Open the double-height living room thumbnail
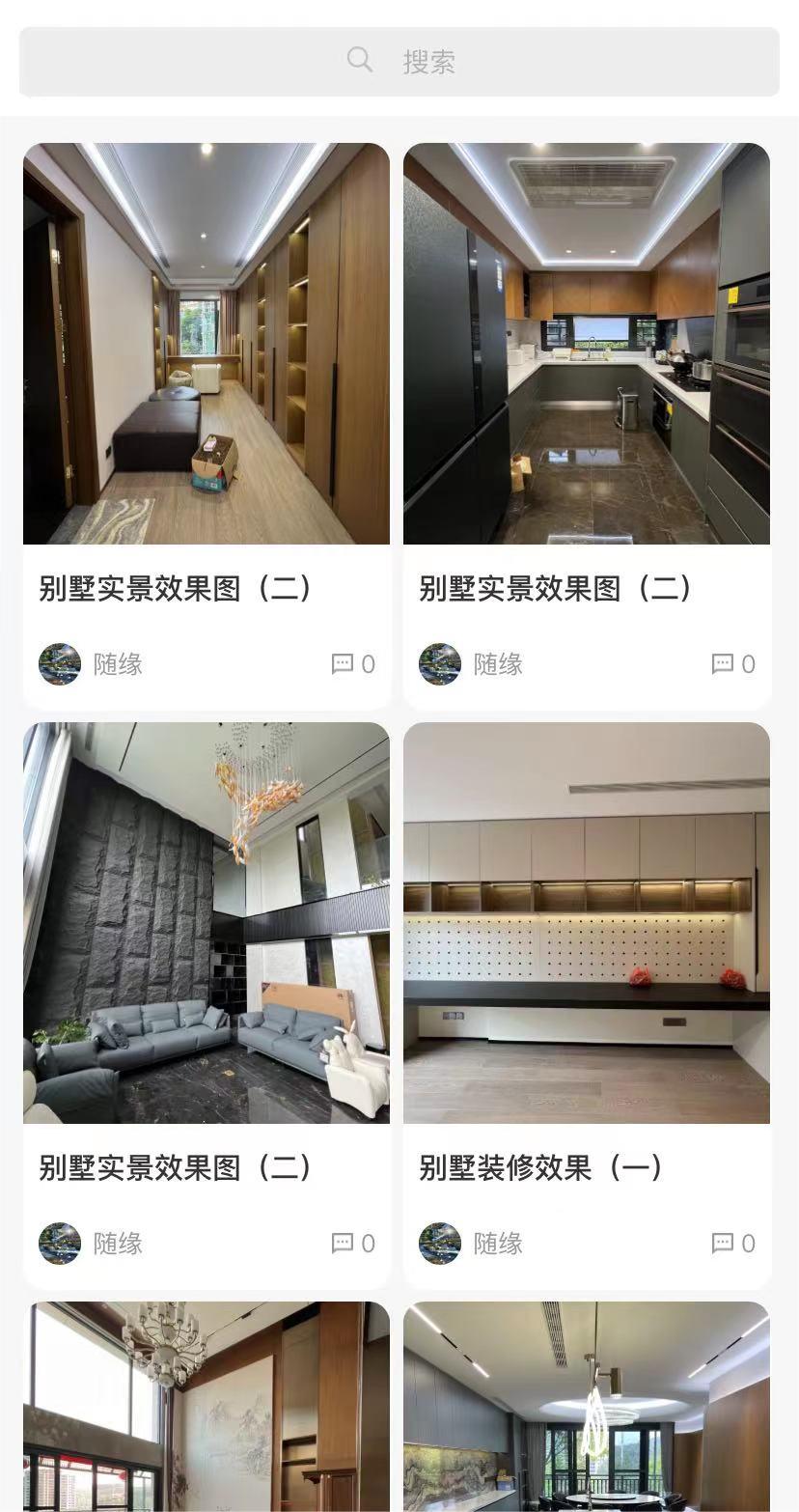Image resolution: width=799 pixels, height=1512 pixels. 207,923
